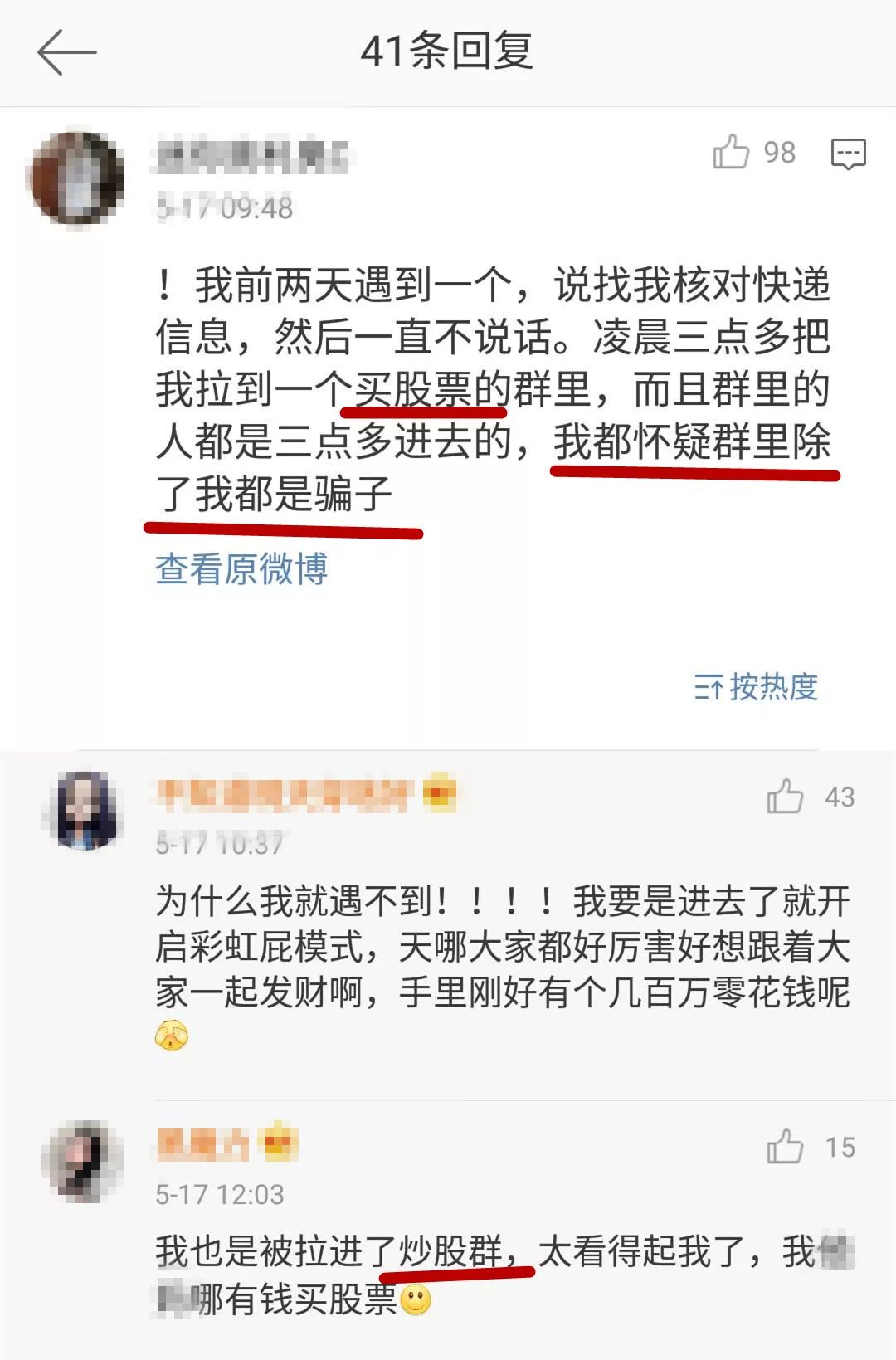Like the 5-17 12:03 reply
The width and height of the screenshot is (896, 1360).
click(x=785, y=1147)
